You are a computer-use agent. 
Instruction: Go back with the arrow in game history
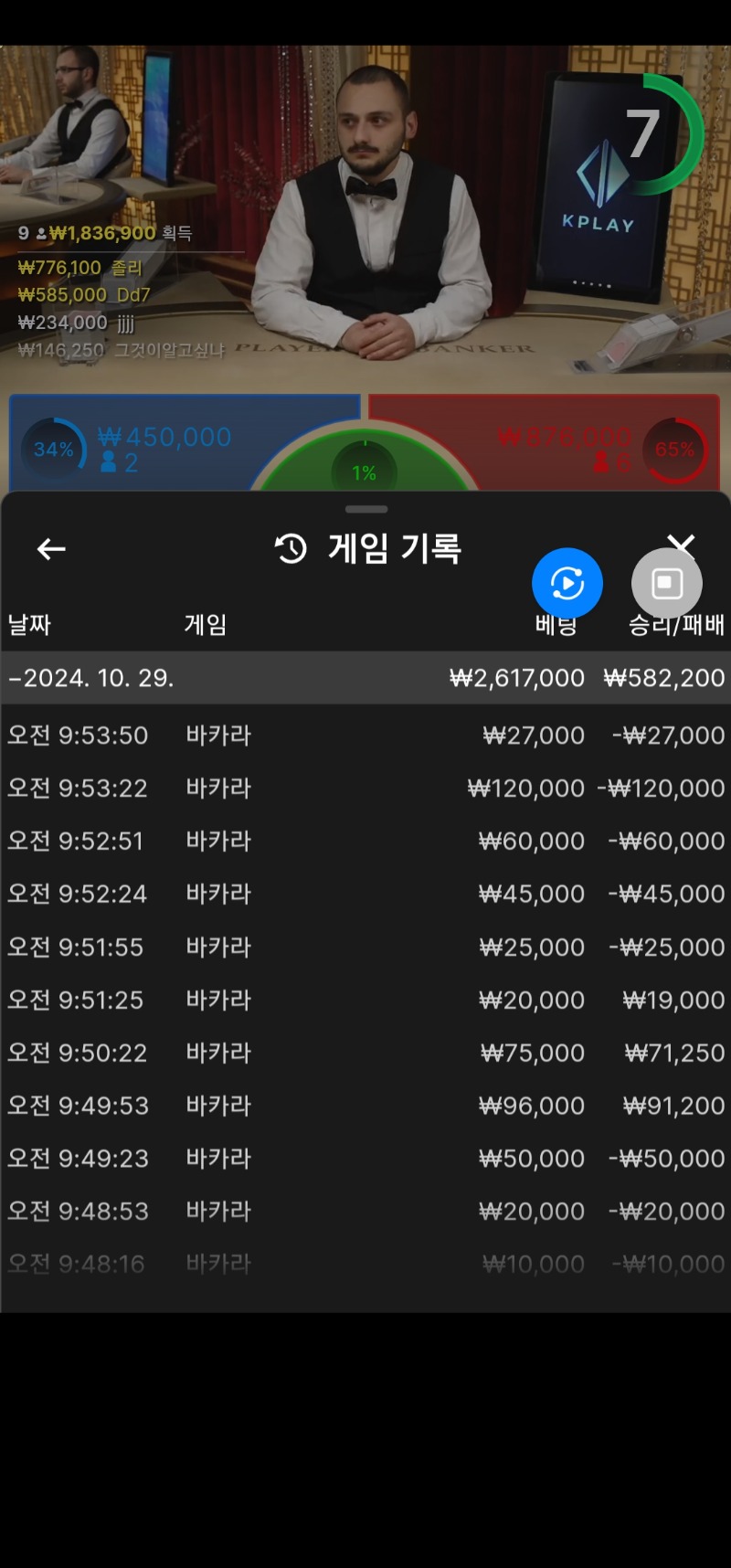tap(51, 549)
